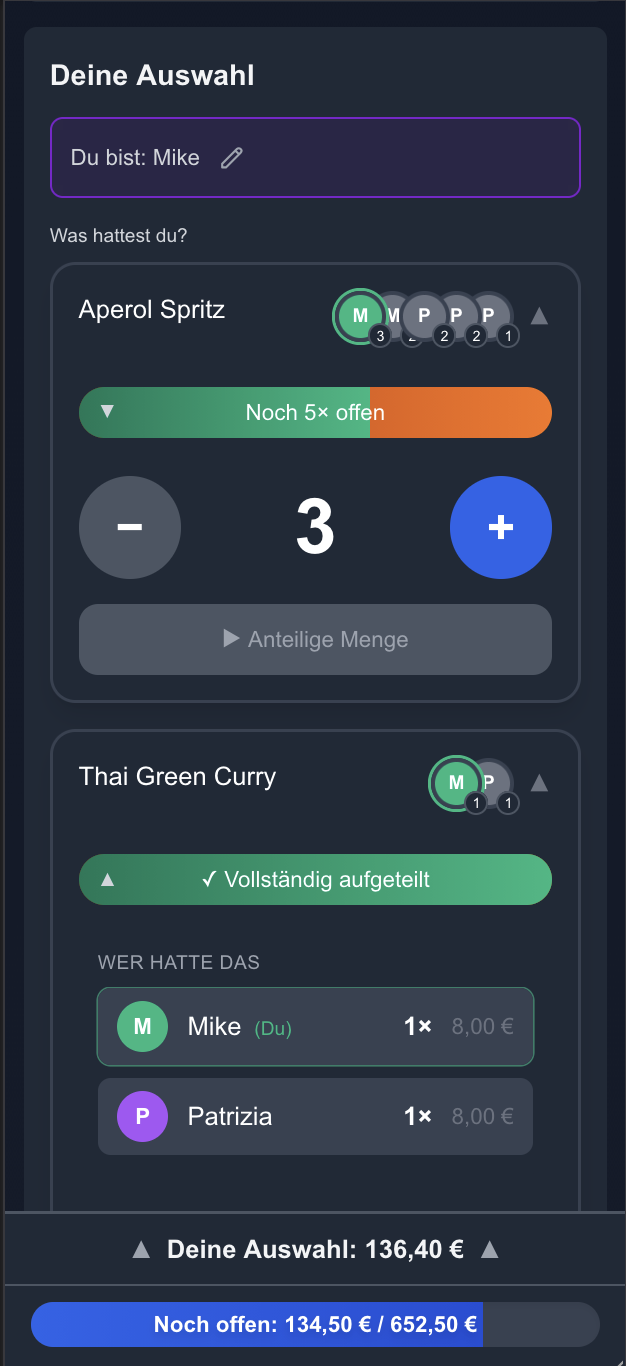Decrease the Aperol Spritz quantity
The height and width of the screenshot is (1366, 626).
tap(130, 528)
